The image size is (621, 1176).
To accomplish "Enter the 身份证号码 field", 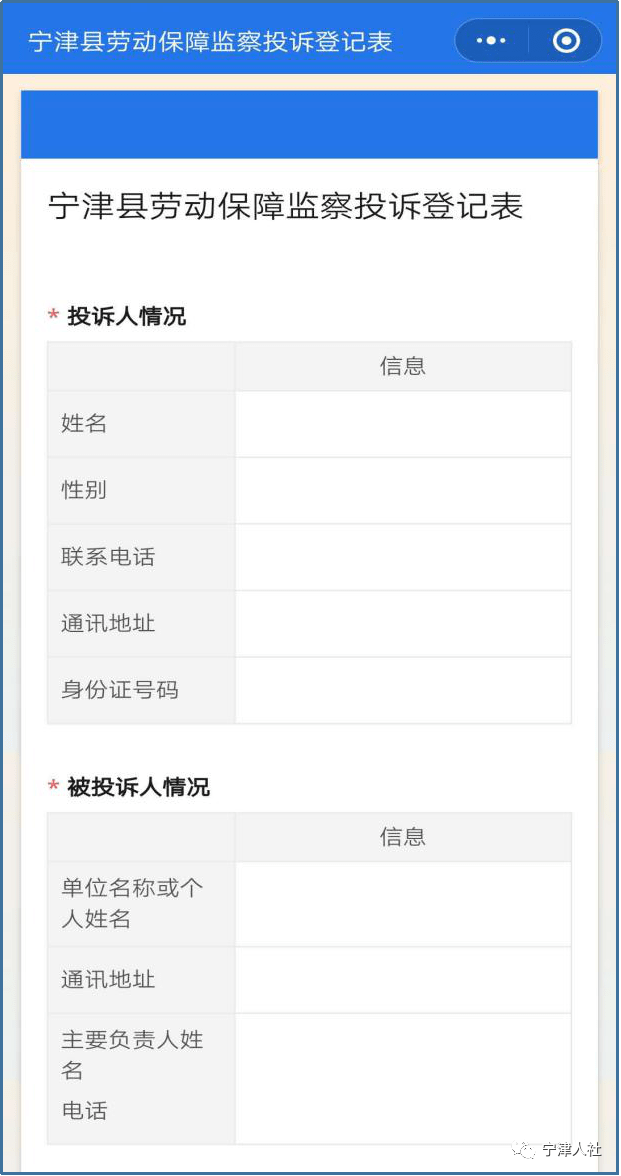I will [403, 690].
